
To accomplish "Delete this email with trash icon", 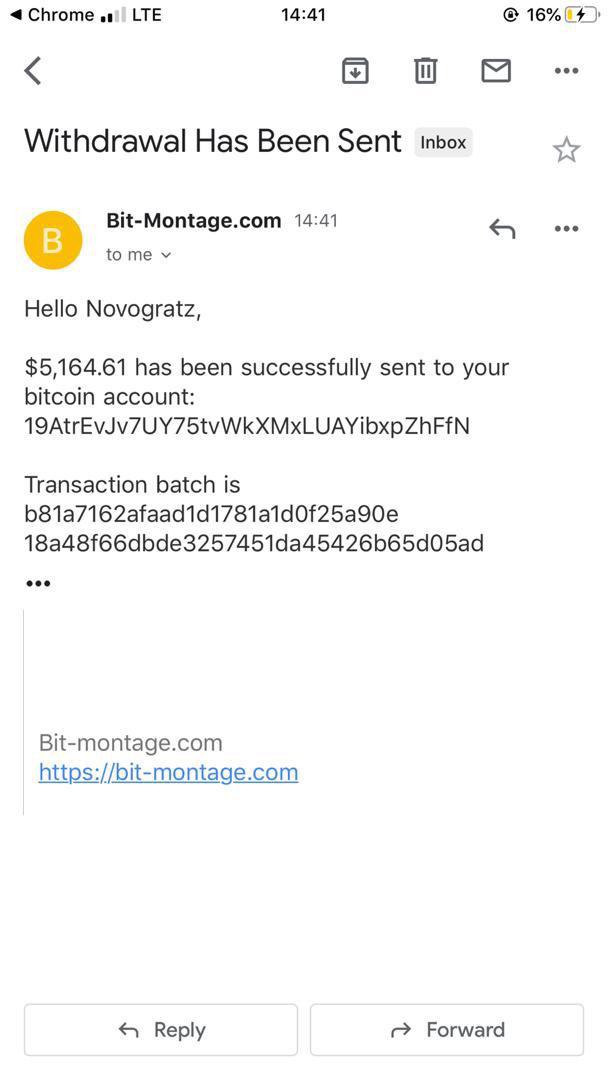I will pos(425,70).
